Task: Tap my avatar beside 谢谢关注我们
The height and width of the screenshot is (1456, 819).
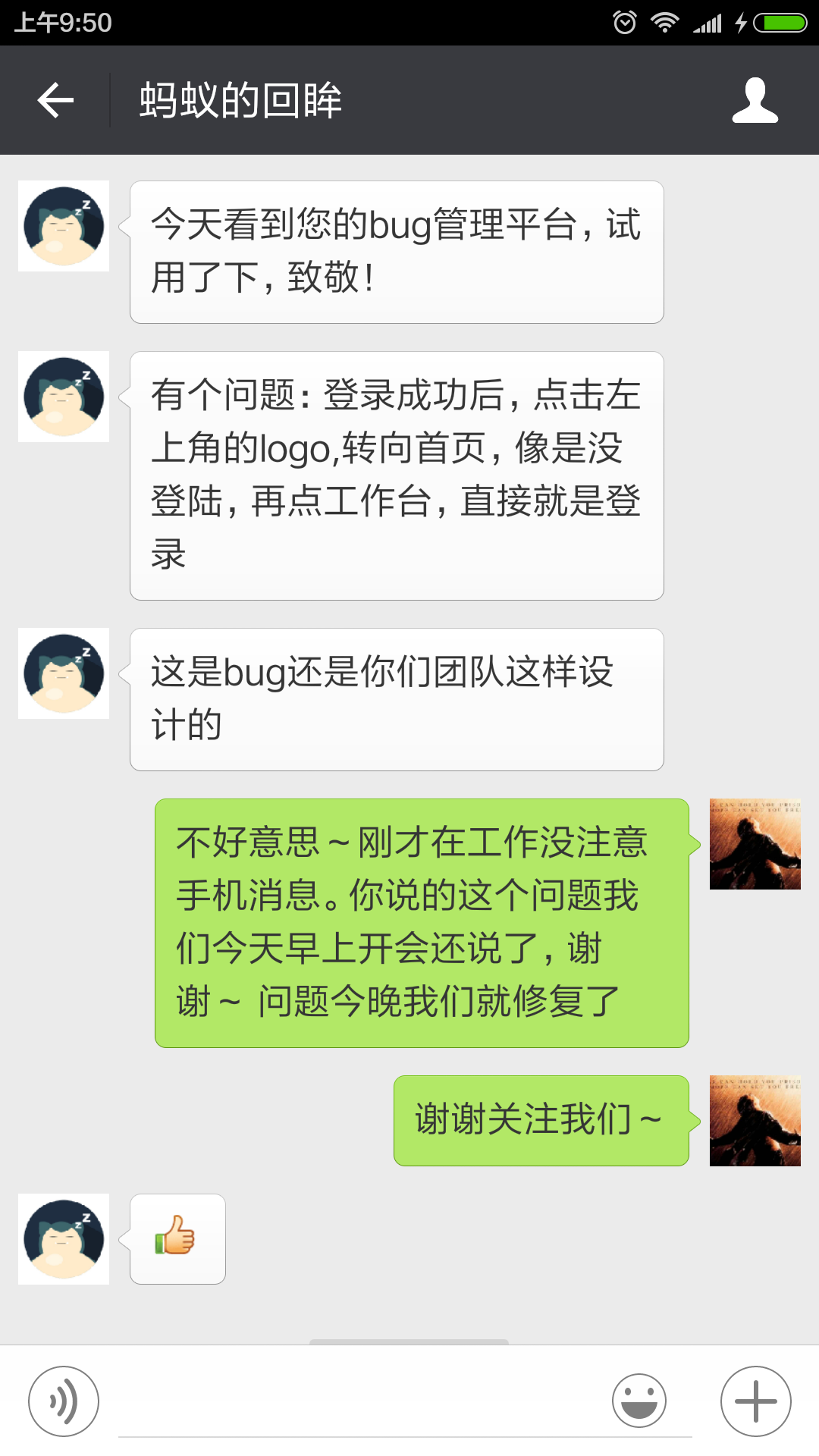Action: click(x=755, y=1121)
